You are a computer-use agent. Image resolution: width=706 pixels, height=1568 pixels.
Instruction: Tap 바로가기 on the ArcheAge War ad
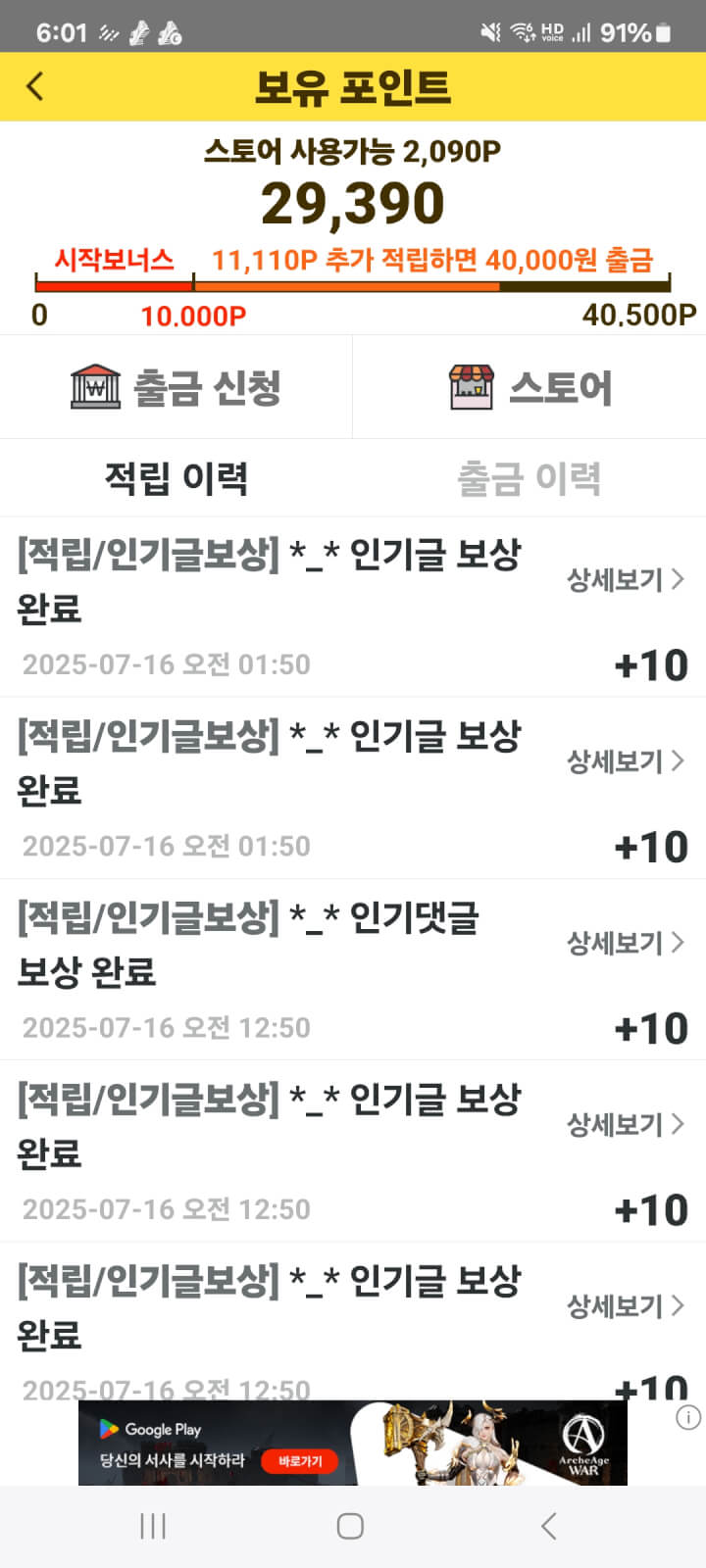tap(299, 1461)
